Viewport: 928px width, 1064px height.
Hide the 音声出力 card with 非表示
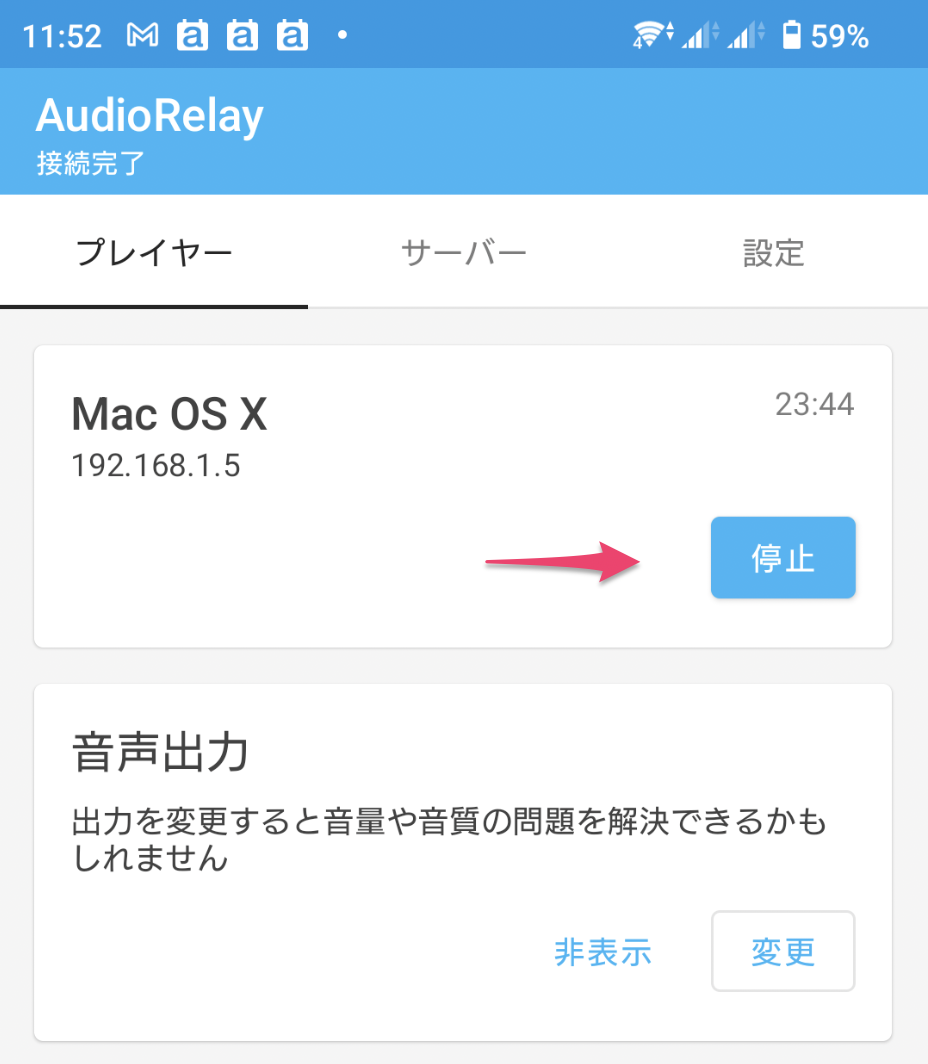click(x=603, y=952)
